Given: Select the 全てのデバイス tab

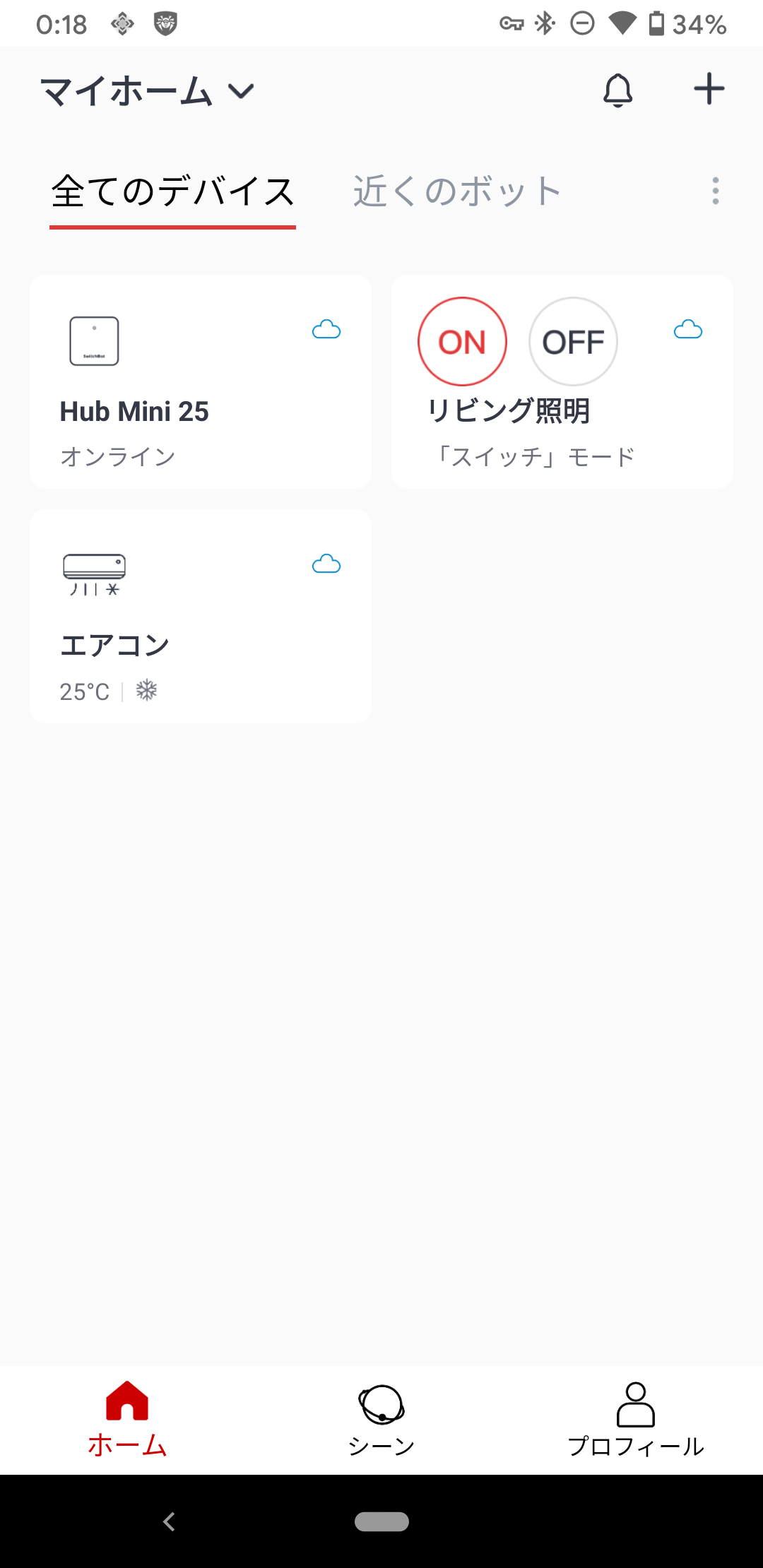Looking at the screenshot, I should pyautogui.click(x=173, y=191).
